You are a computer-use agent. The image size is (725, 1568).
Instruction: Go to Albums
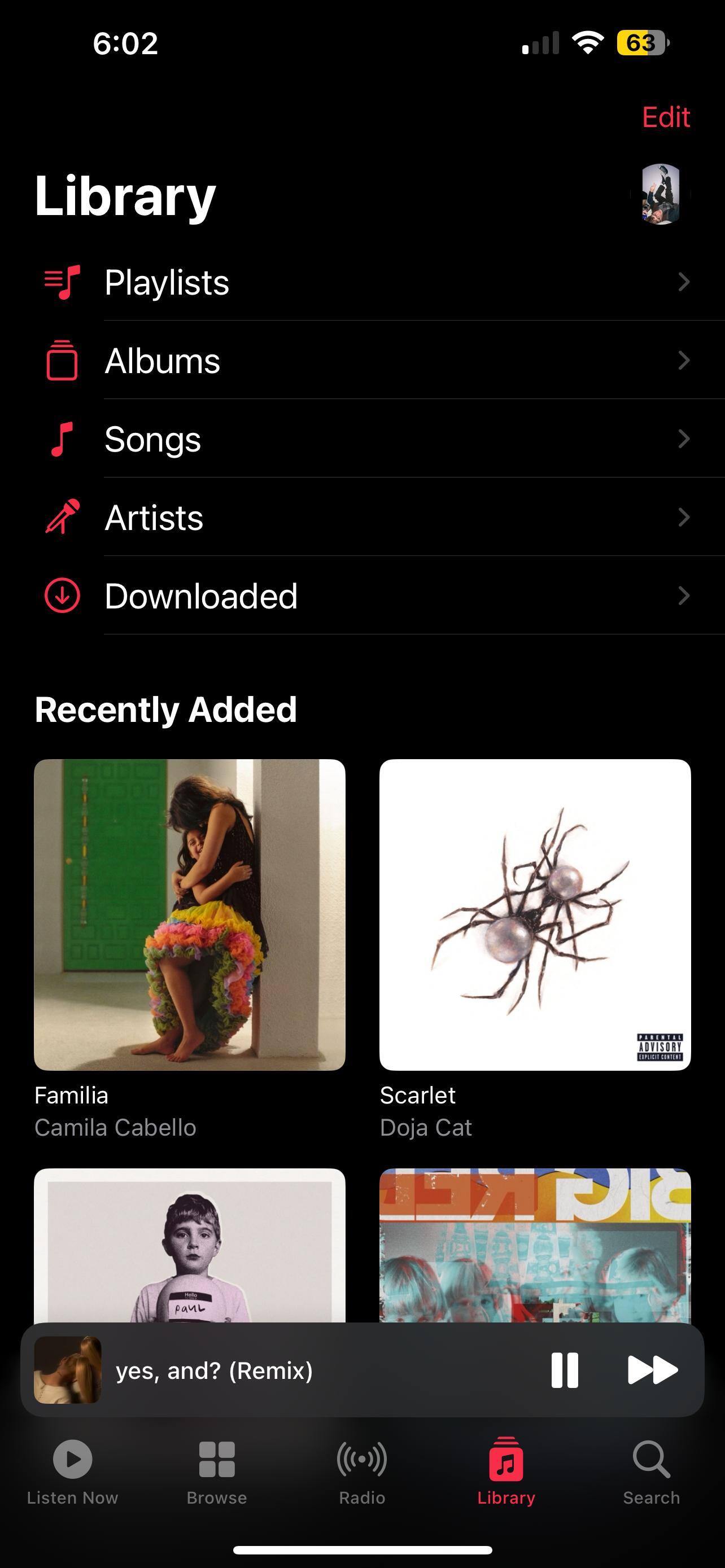[365, 361]
